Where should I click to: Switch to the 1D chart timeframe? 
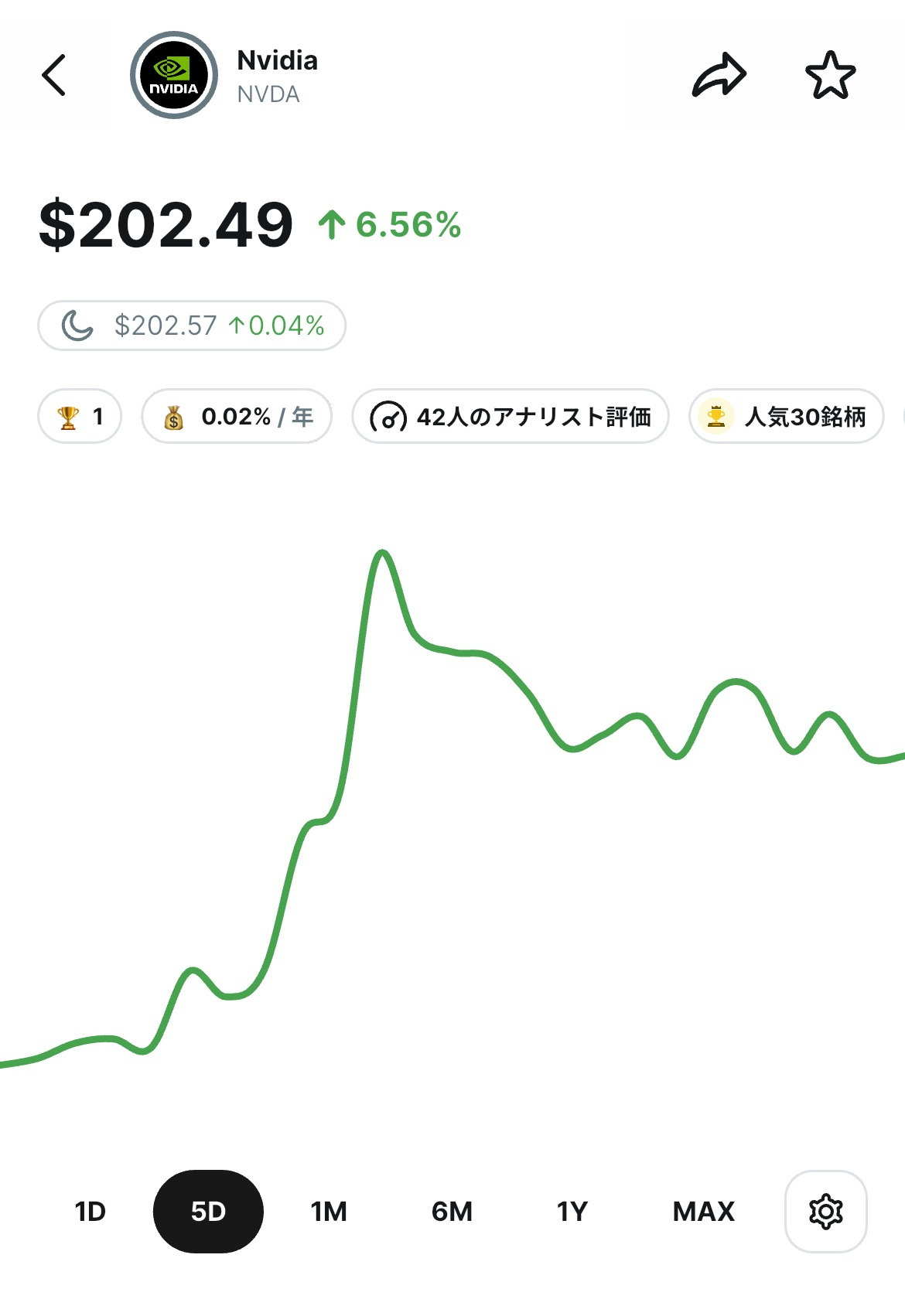[90, 1212]
